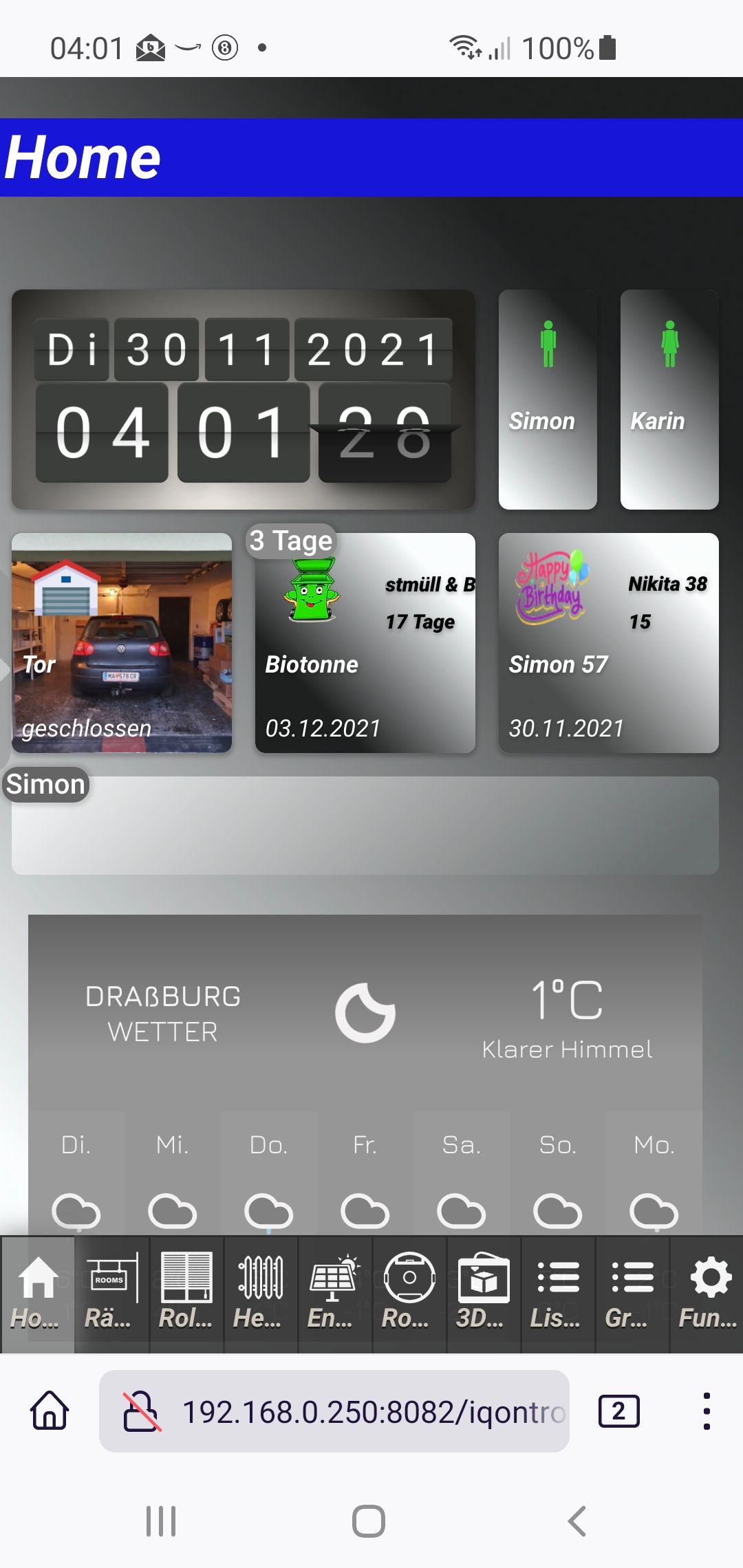Open the Biotonne waste calendar tile
This screenshot has height=1568, width=743.
[365, 643]
